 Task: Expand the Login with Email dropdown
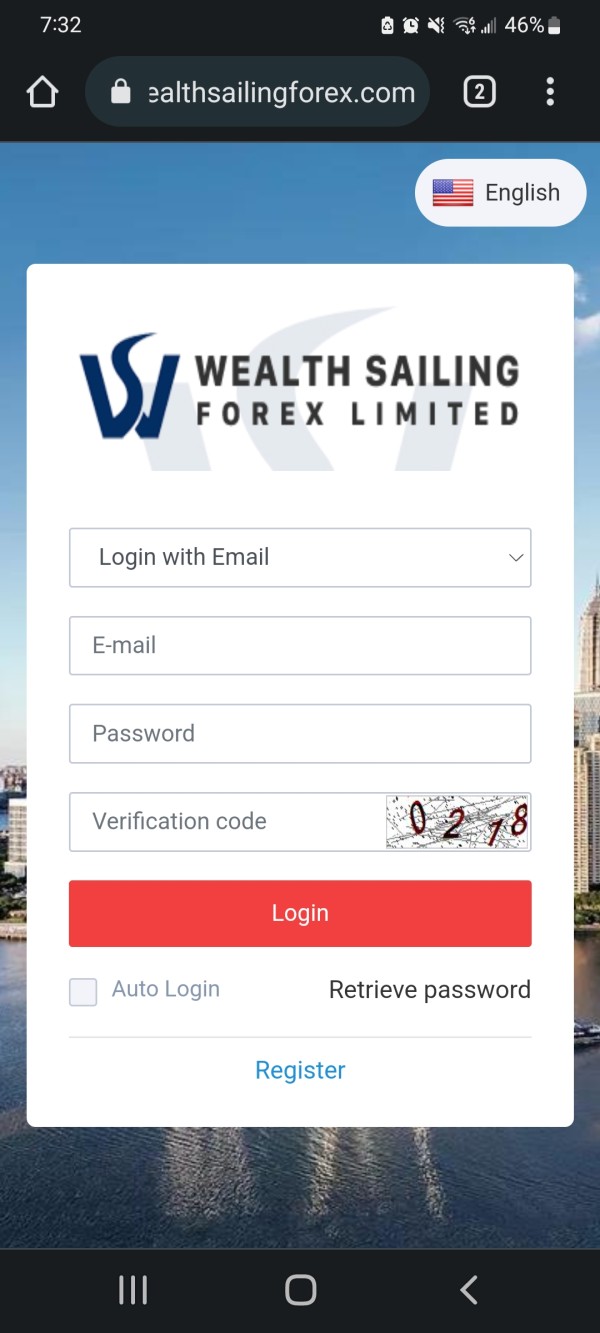tap(300, 558)
